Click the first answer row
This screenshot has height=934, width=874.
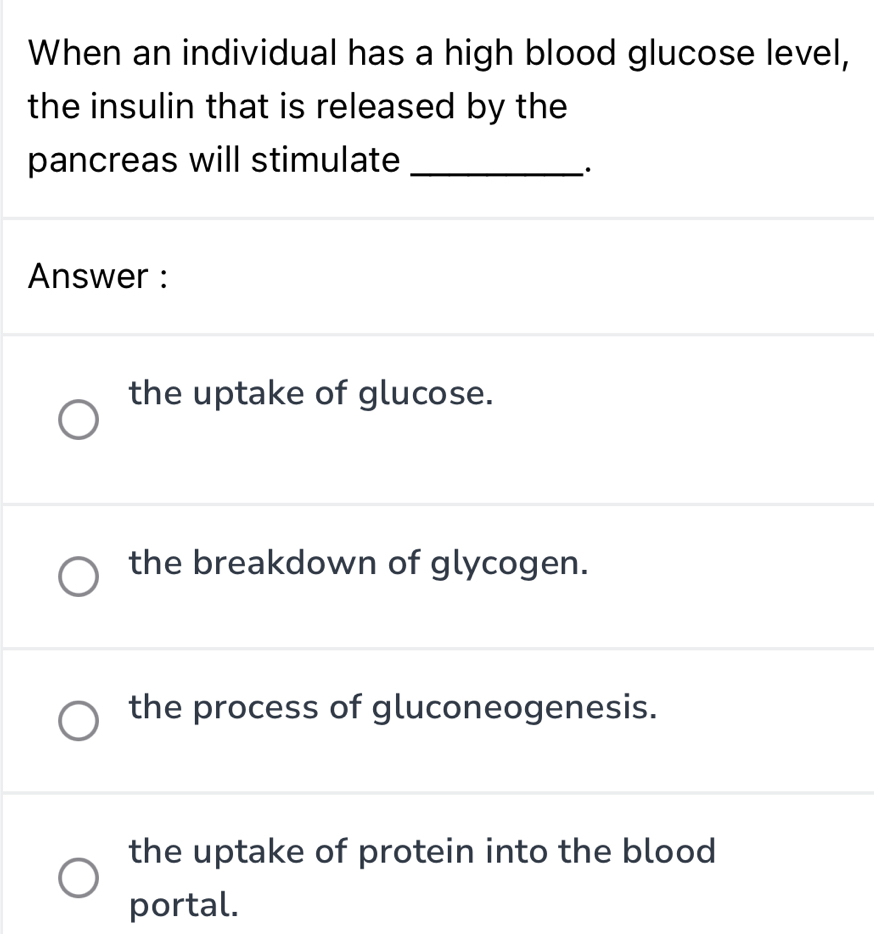[x=437, y=417]
